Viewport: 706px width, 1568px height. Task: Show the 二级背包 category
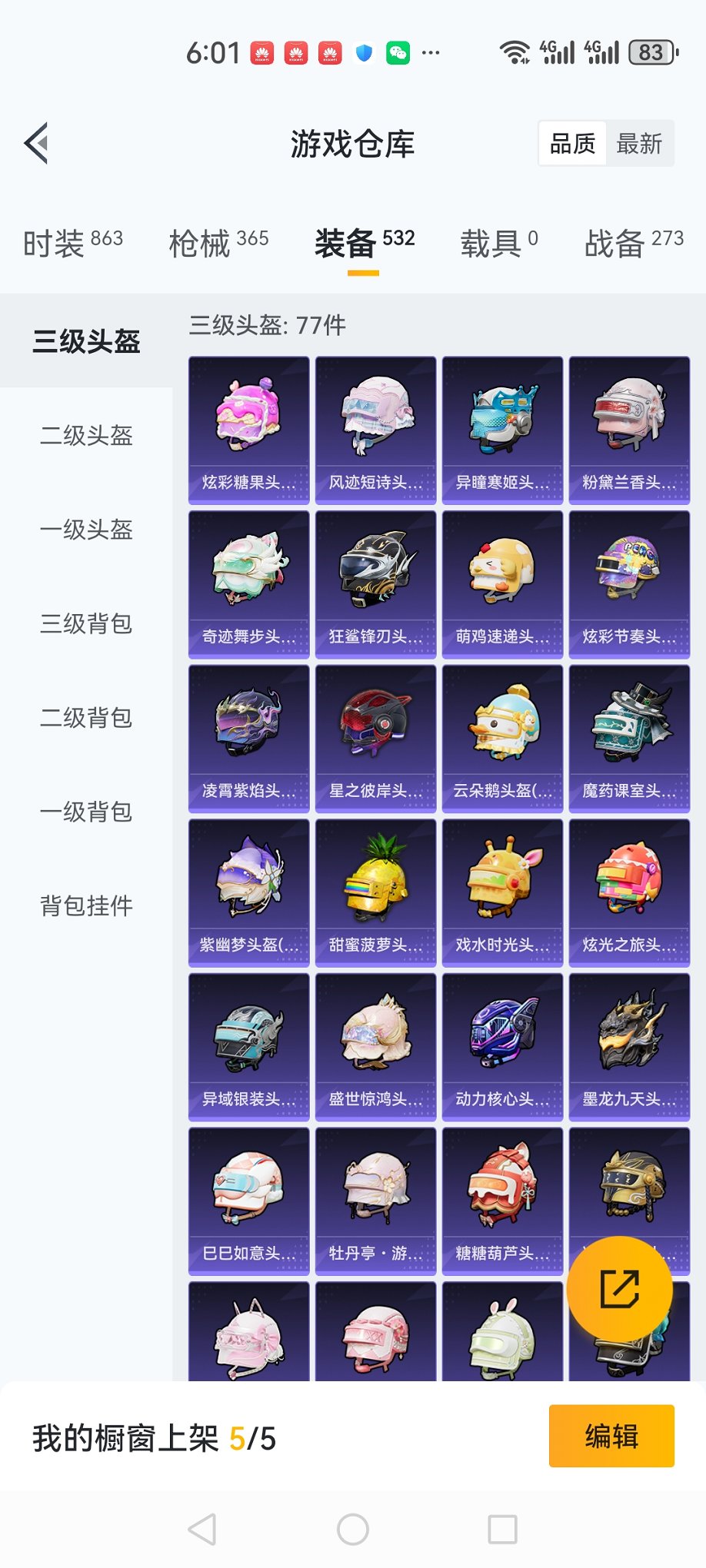(x=86, y=718)
